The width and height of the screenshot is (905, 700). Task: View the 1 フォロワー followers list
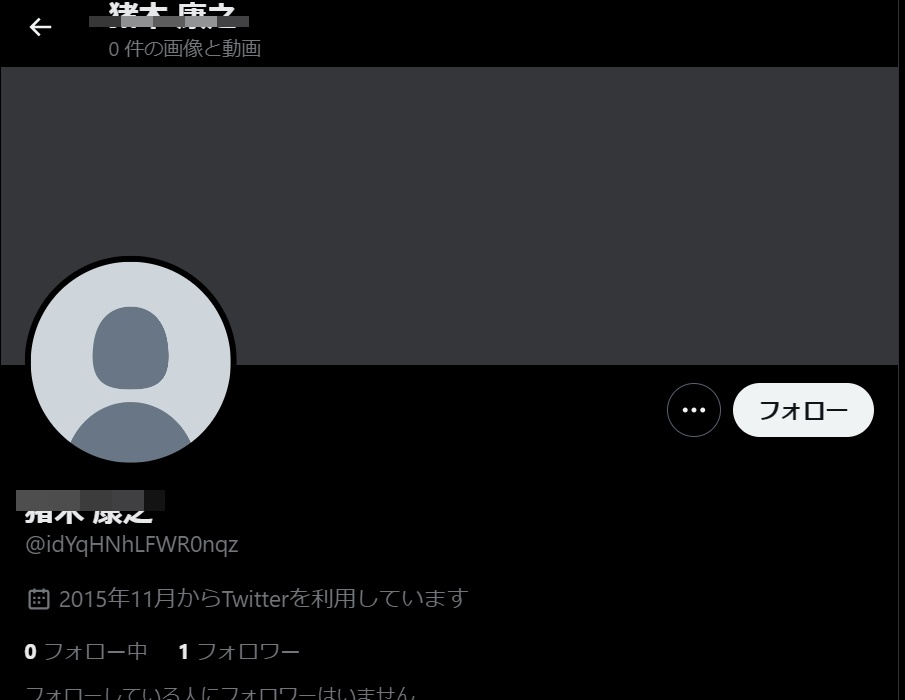click(239, 652)
